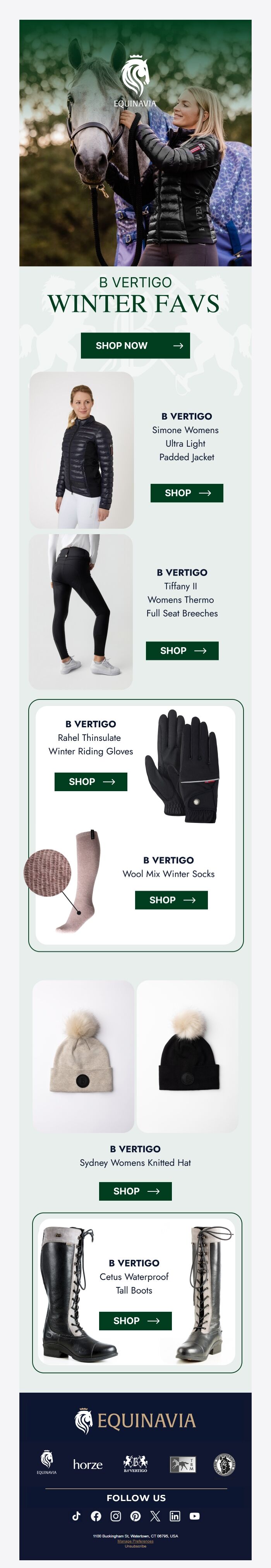Screen dimensions: 271x1568
Task: Tap the Unsubscribe link
Action: (x=135, y=1546)
